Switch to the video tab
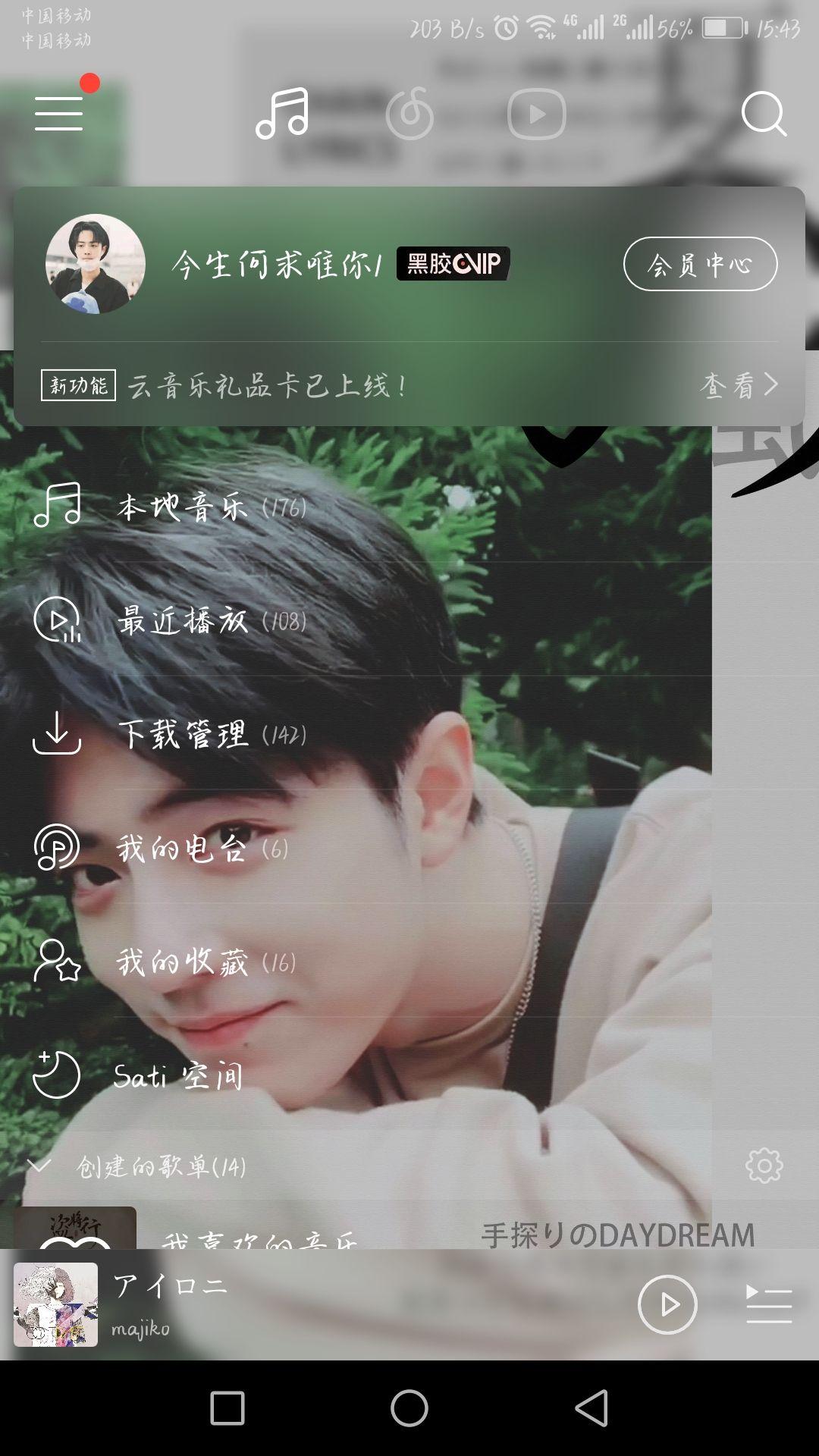The image size is (819, 1456). pyautogui.click(x=536, y=114)
